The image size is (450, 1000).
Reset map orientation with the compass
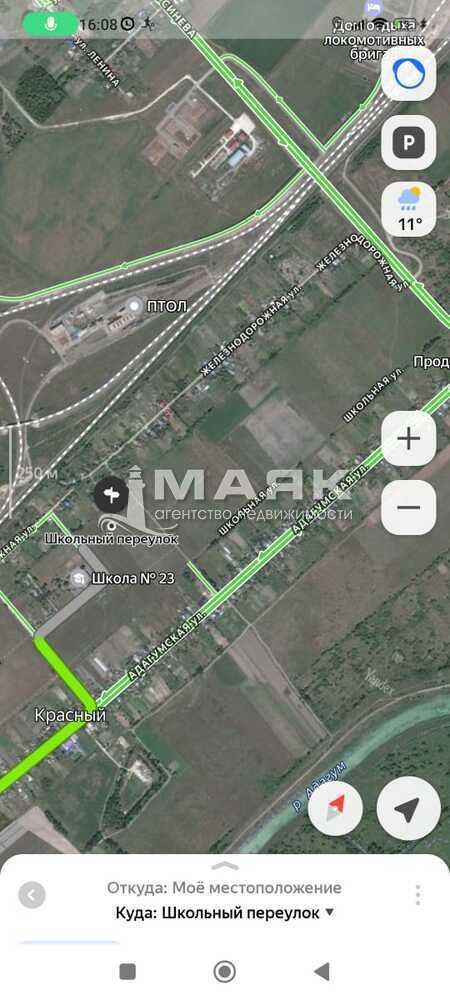[x=335, y=809]
